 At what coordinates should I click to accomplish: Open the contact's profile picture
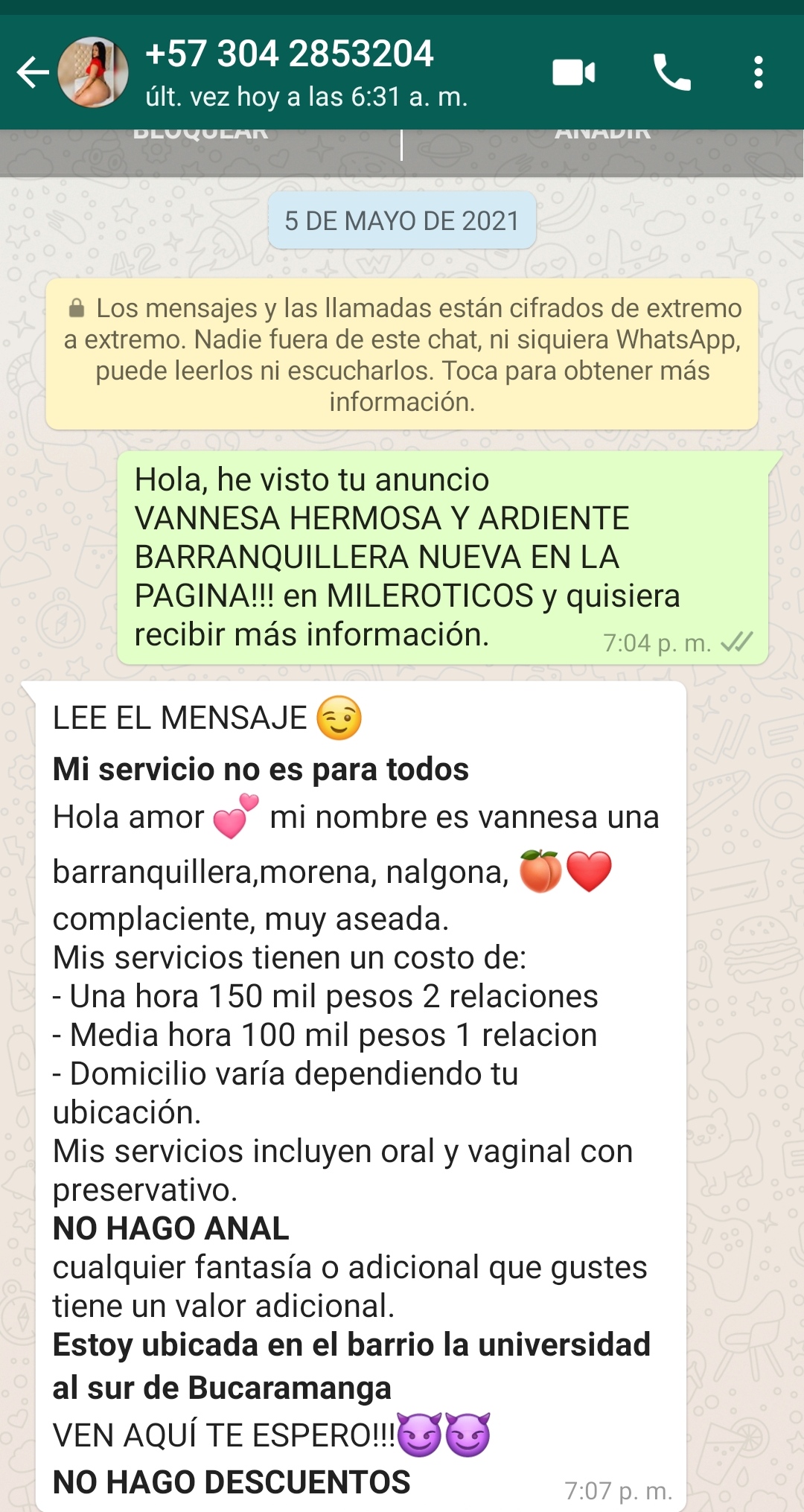(93, 73)
